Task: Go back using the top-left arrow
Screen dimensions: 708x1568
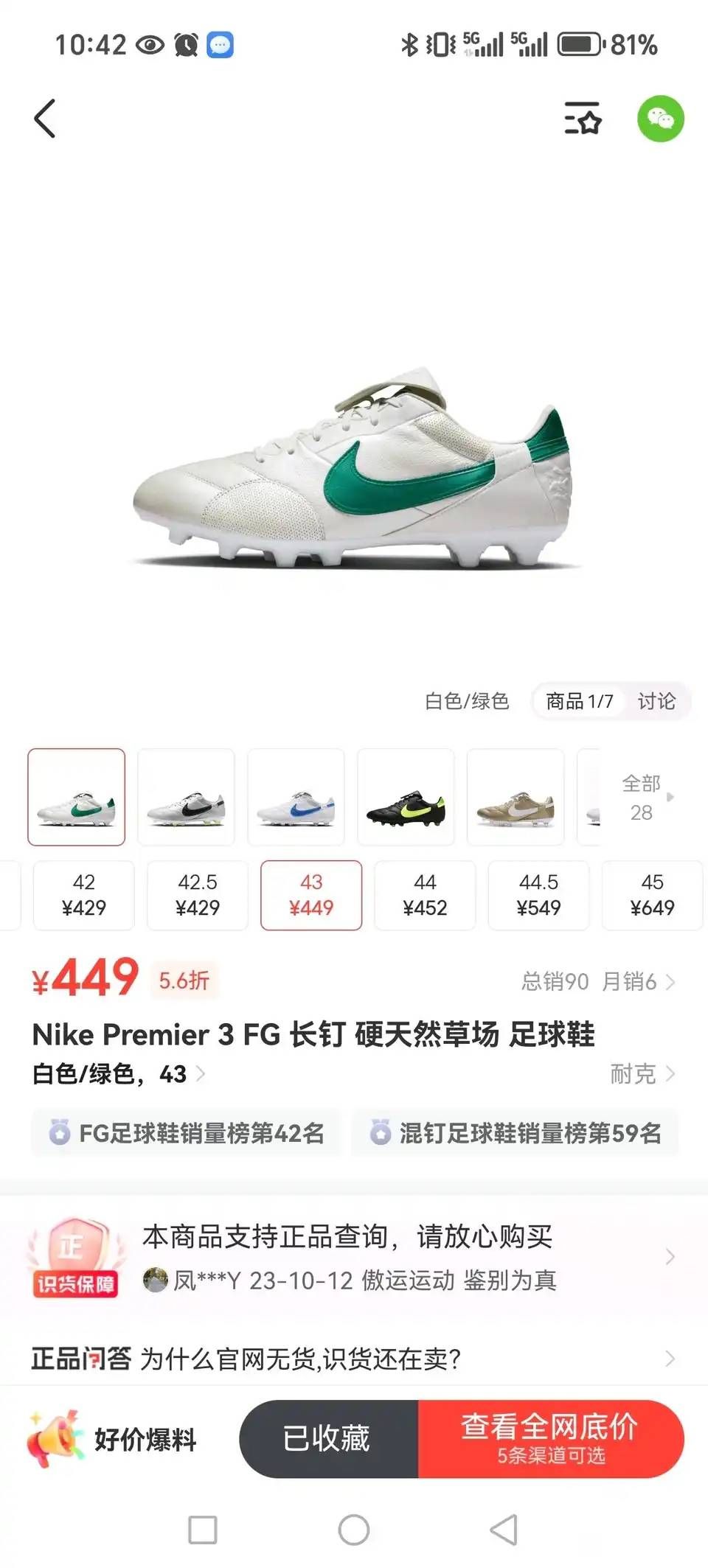Action: [x=45, y=119]
